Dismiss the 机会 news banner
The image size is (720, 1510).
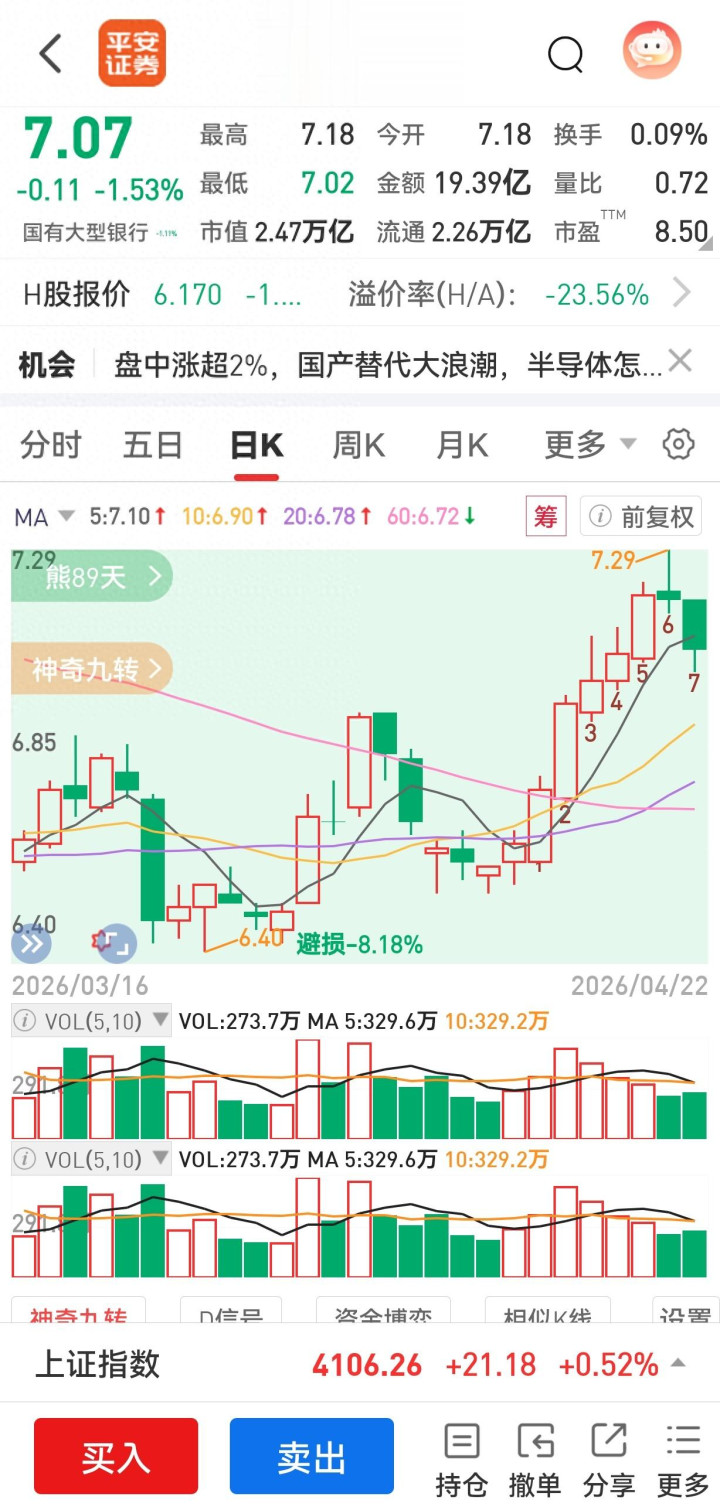pos(680,361)
